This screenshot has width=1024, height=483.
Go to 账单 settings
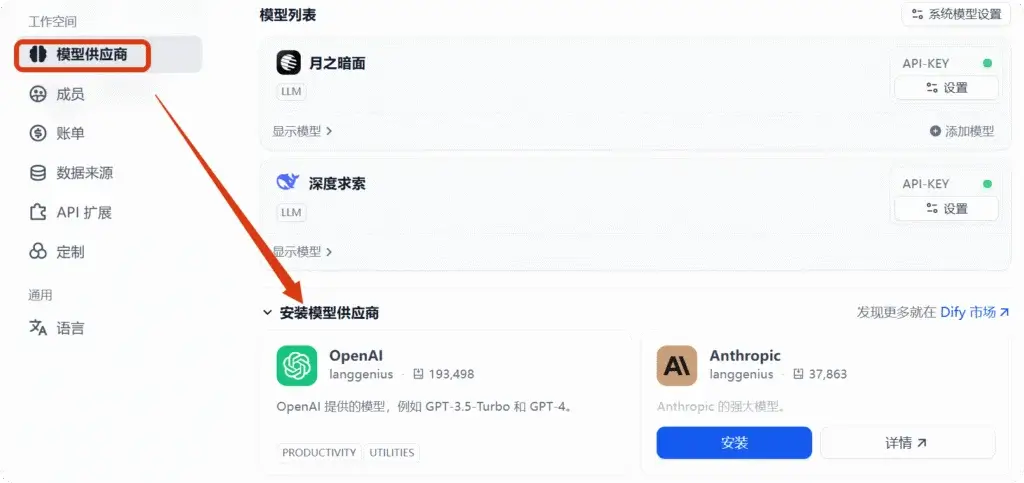[x=70, y=133]
